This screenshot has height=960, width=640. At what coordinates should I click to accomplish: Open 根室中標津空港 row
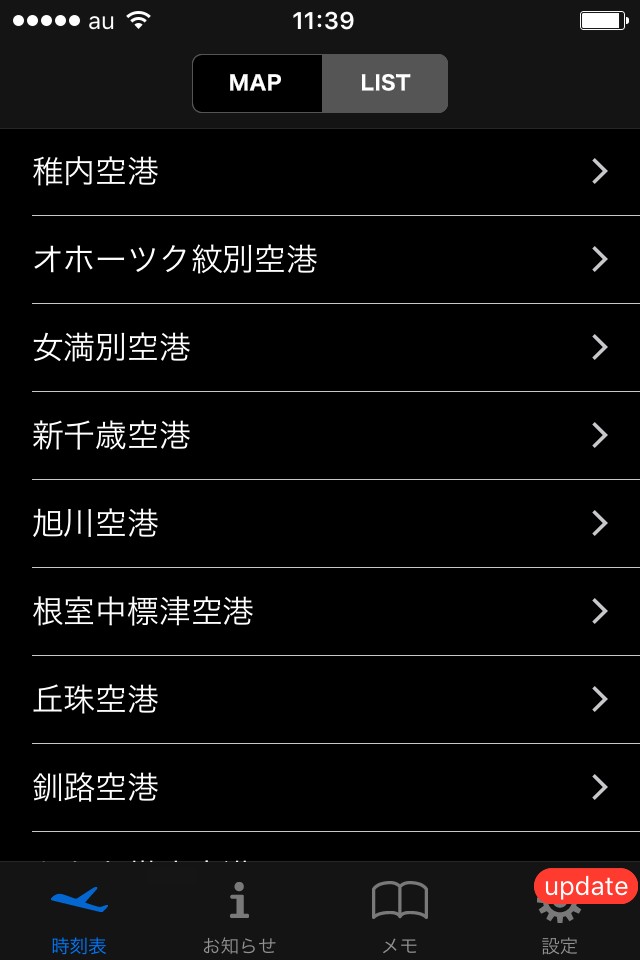coord(320,612)
